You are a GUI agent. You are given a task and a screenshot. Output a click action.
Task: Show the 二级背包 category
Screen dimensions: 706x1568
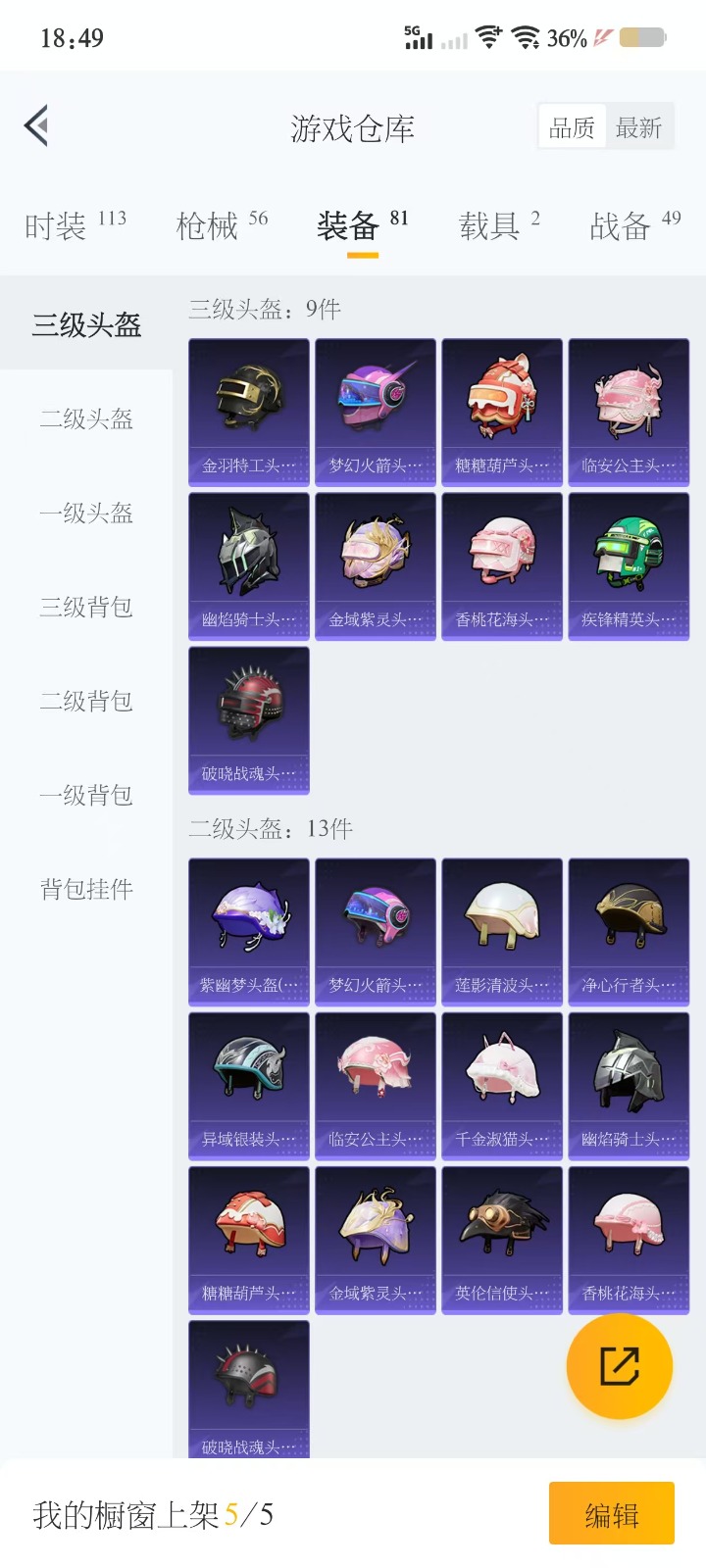point(86,702)
